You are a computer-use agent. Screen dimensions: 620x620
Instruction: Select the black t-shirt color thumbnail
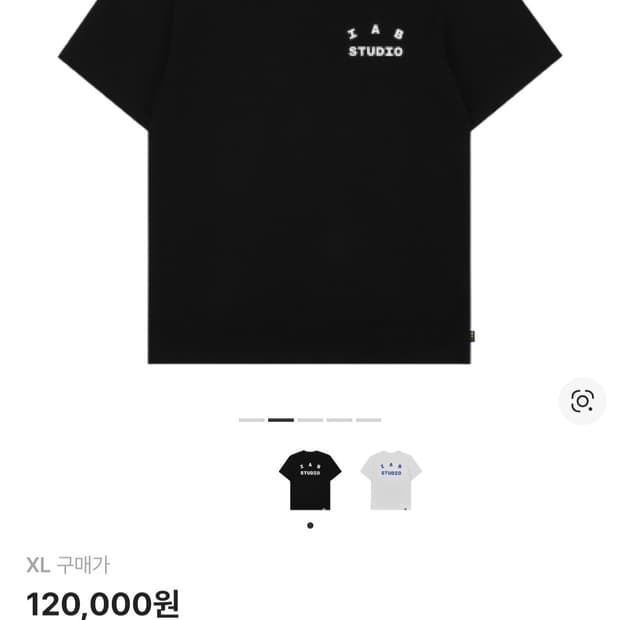point(310,479)
